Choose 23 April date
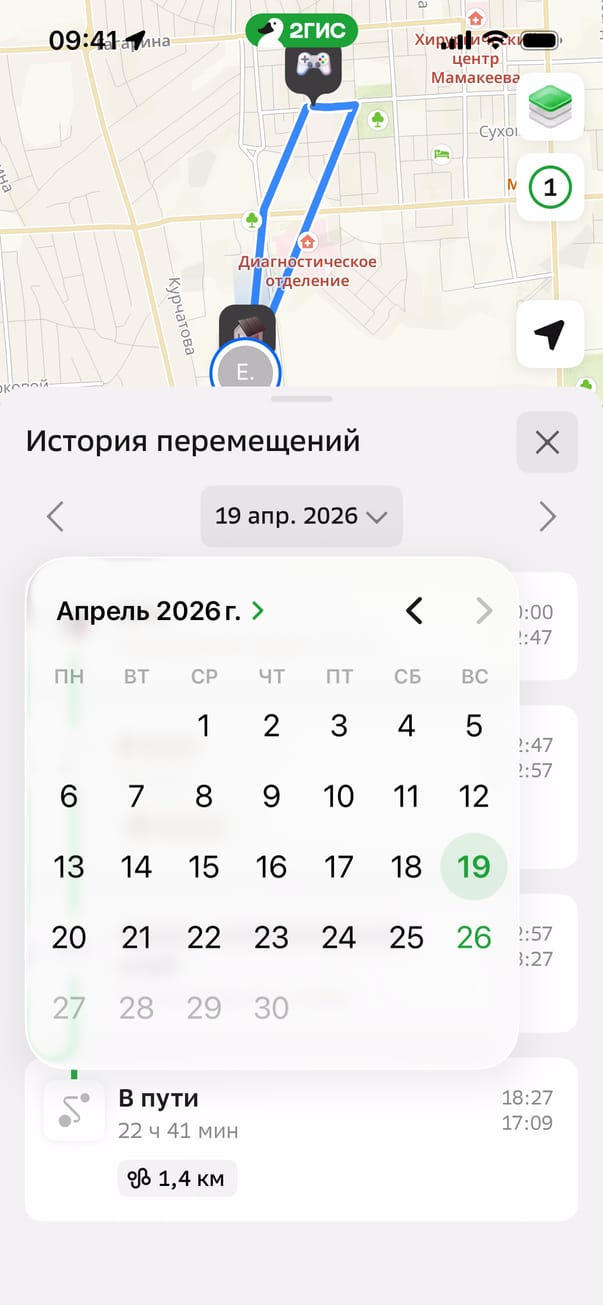 point(271,937)
